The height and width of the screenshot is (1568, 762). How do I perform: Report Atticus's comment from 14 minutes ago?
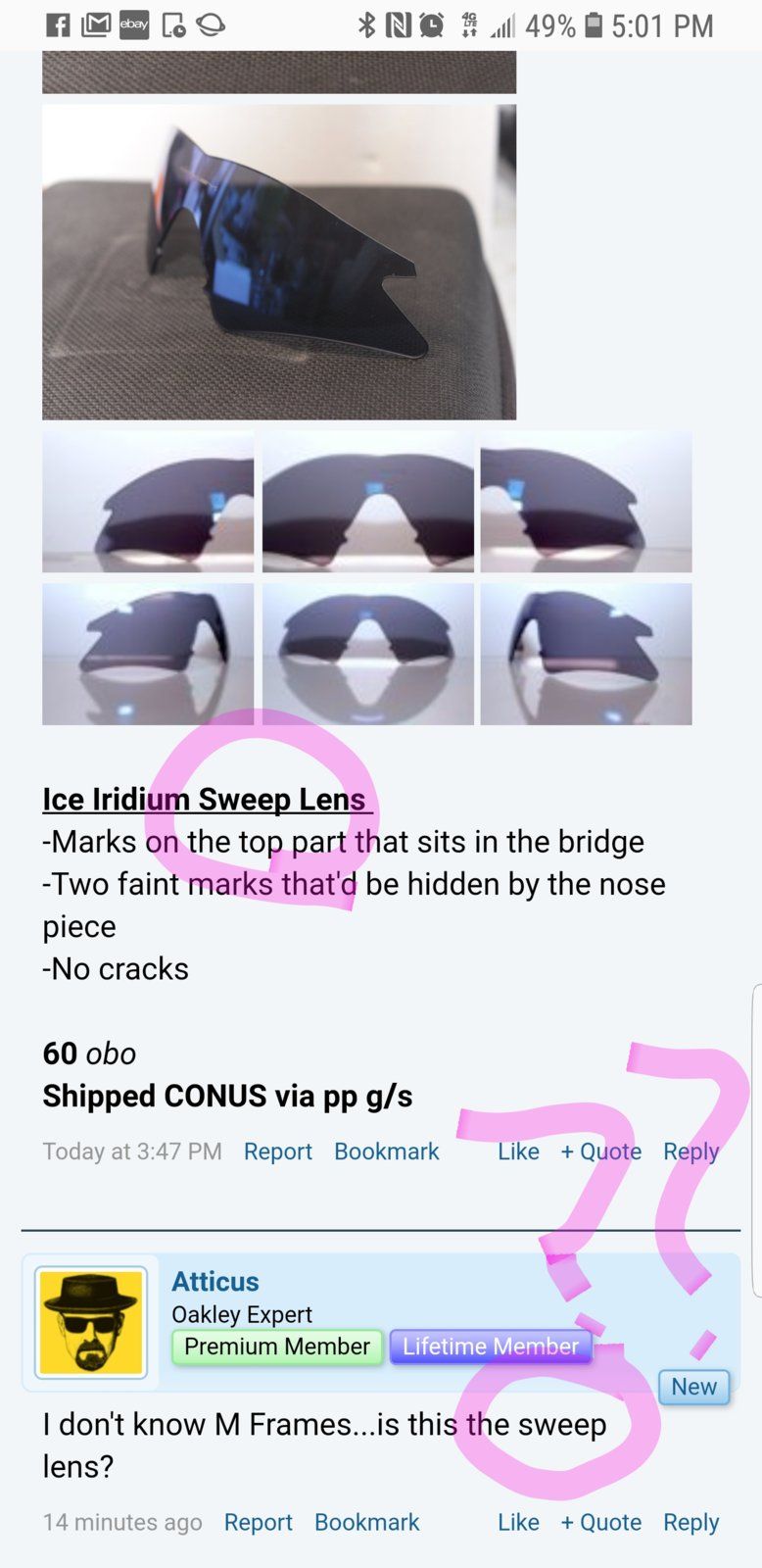coord(258,1522)
